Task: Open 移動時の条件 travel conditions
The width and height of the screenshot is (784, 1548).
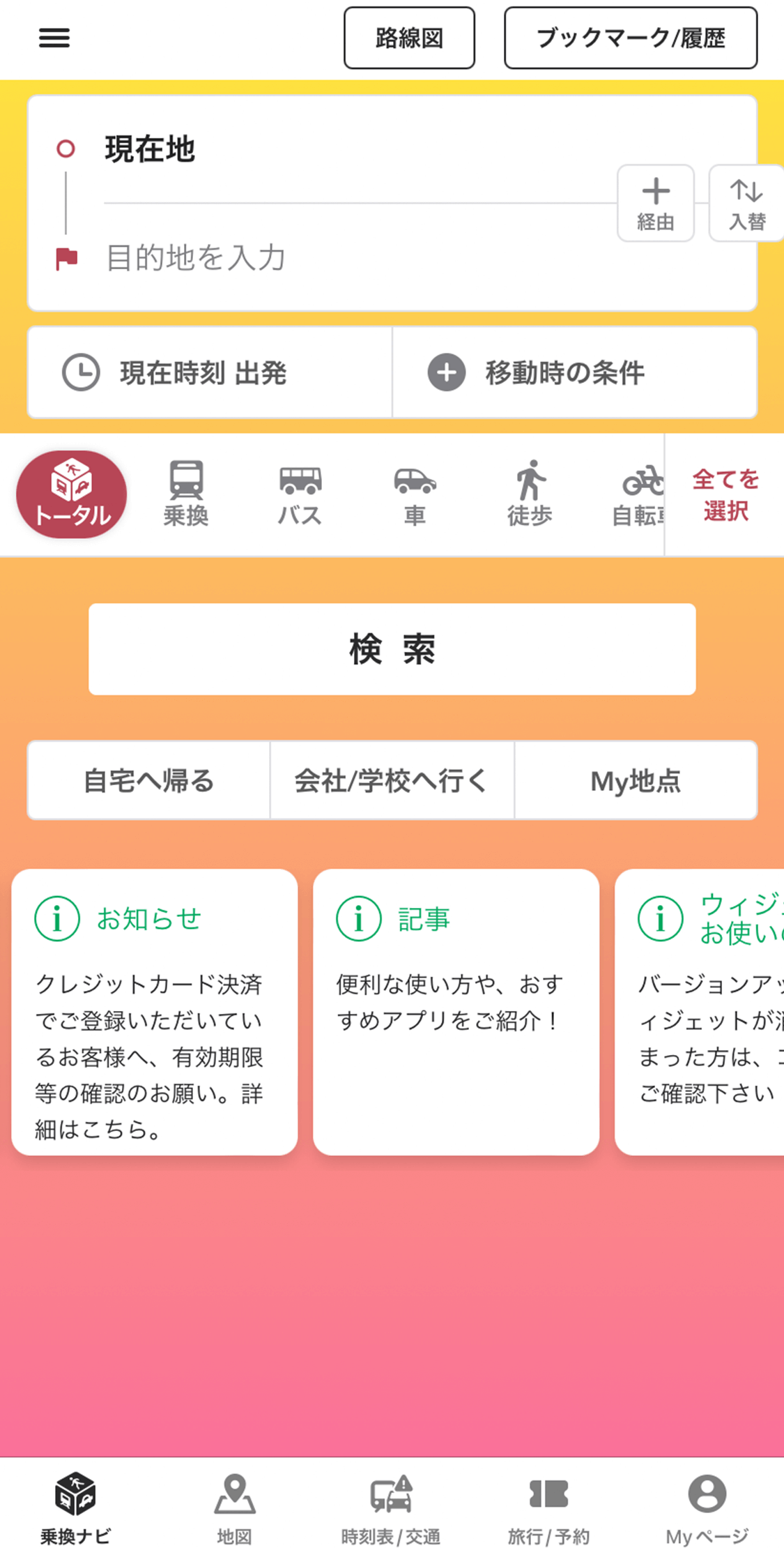Action: click(574, 372)
